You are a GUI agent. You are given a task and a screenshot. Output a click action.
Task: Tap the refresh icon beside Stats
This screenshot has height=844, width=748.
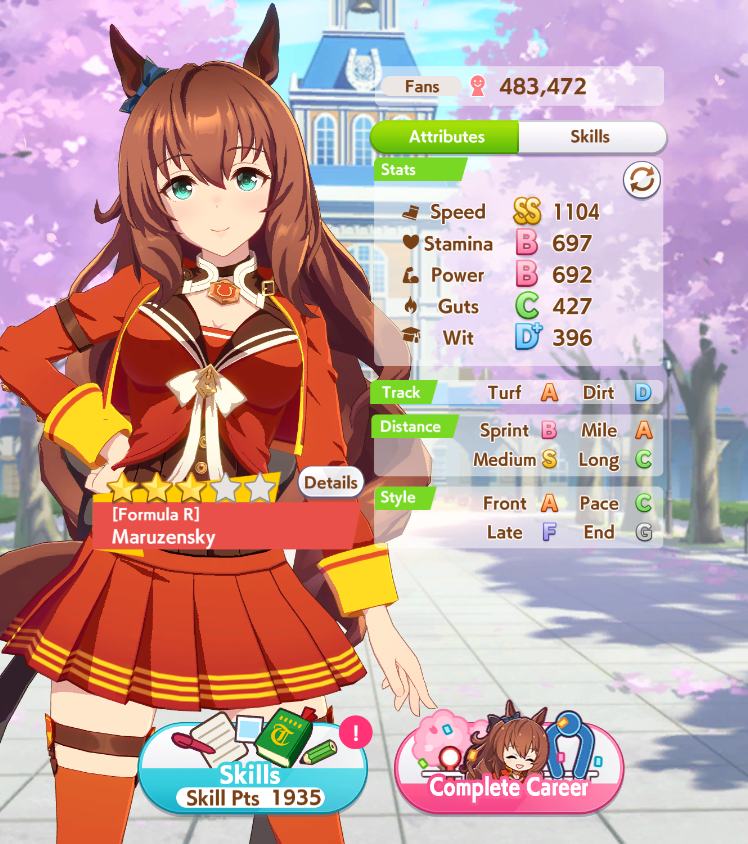[642, 181]
